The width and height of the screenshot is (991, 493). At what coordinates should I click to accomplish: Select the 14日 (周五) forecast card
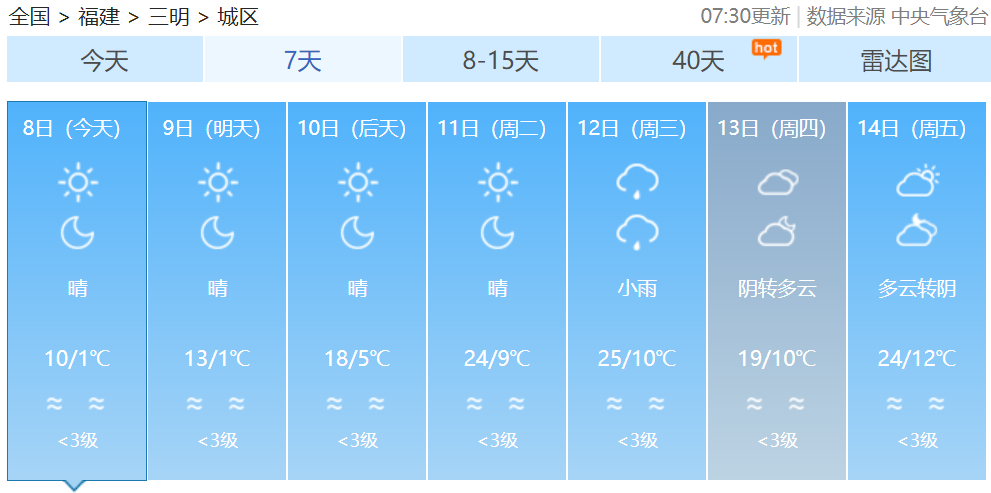pos(917,290)
